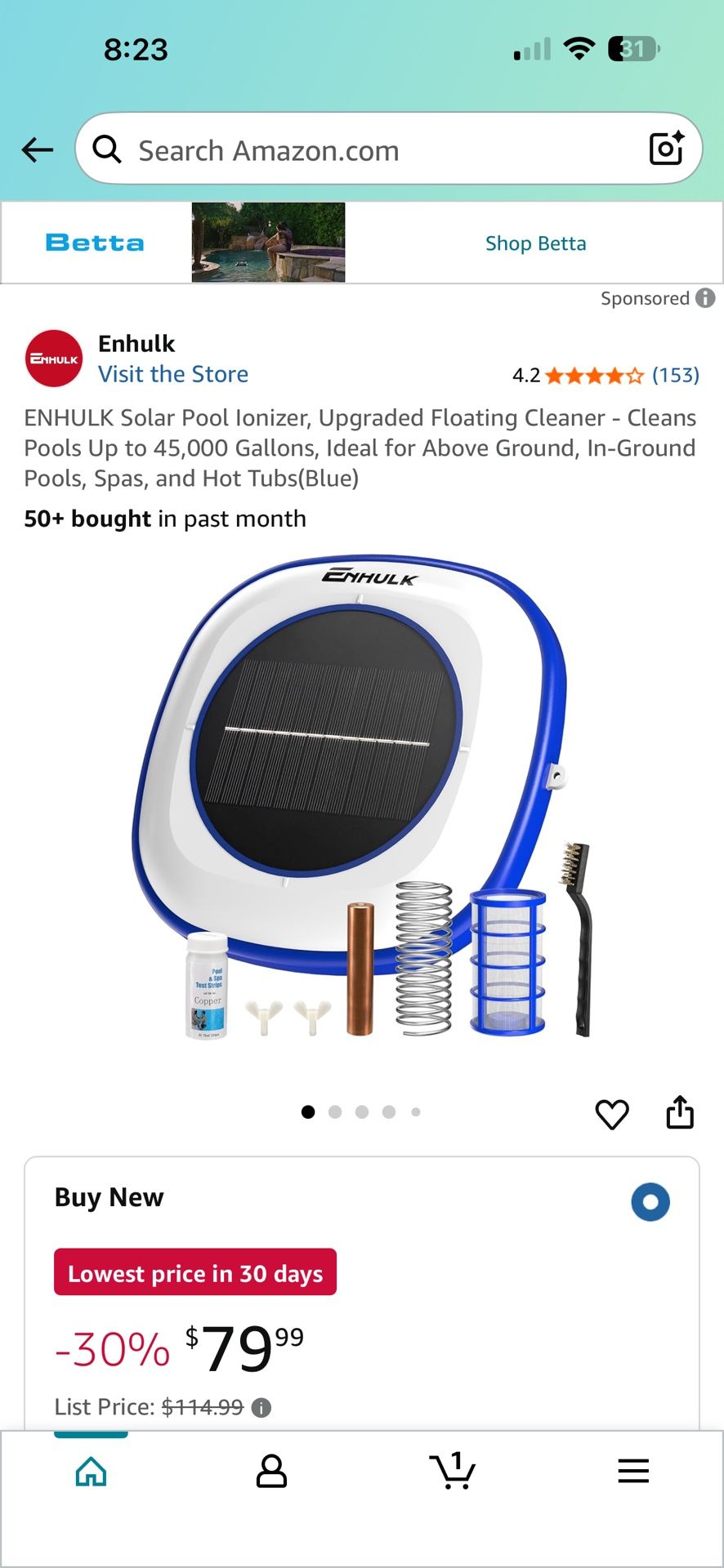
Task: Open the camera visual search
Action: tap(666, 148)
